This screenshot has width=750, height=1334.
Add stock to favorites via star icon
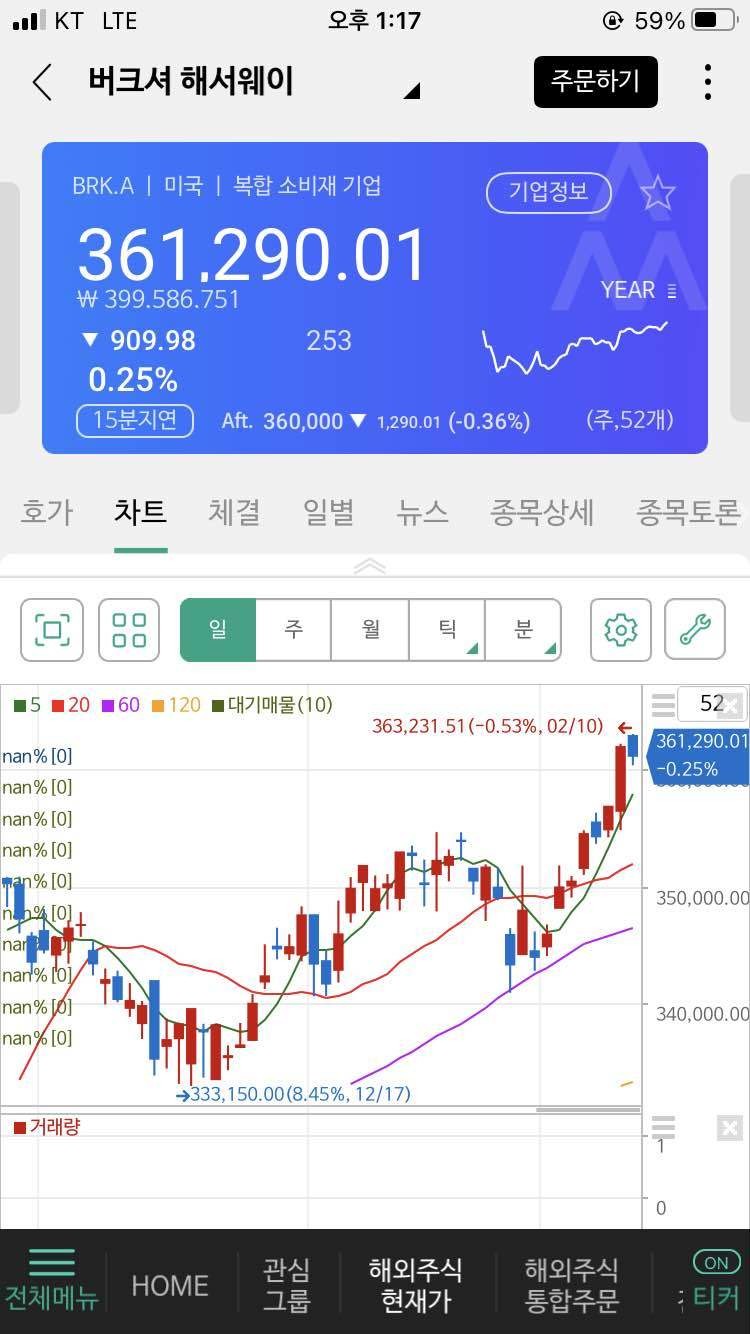pyautogui.click(x=658, y=193)
